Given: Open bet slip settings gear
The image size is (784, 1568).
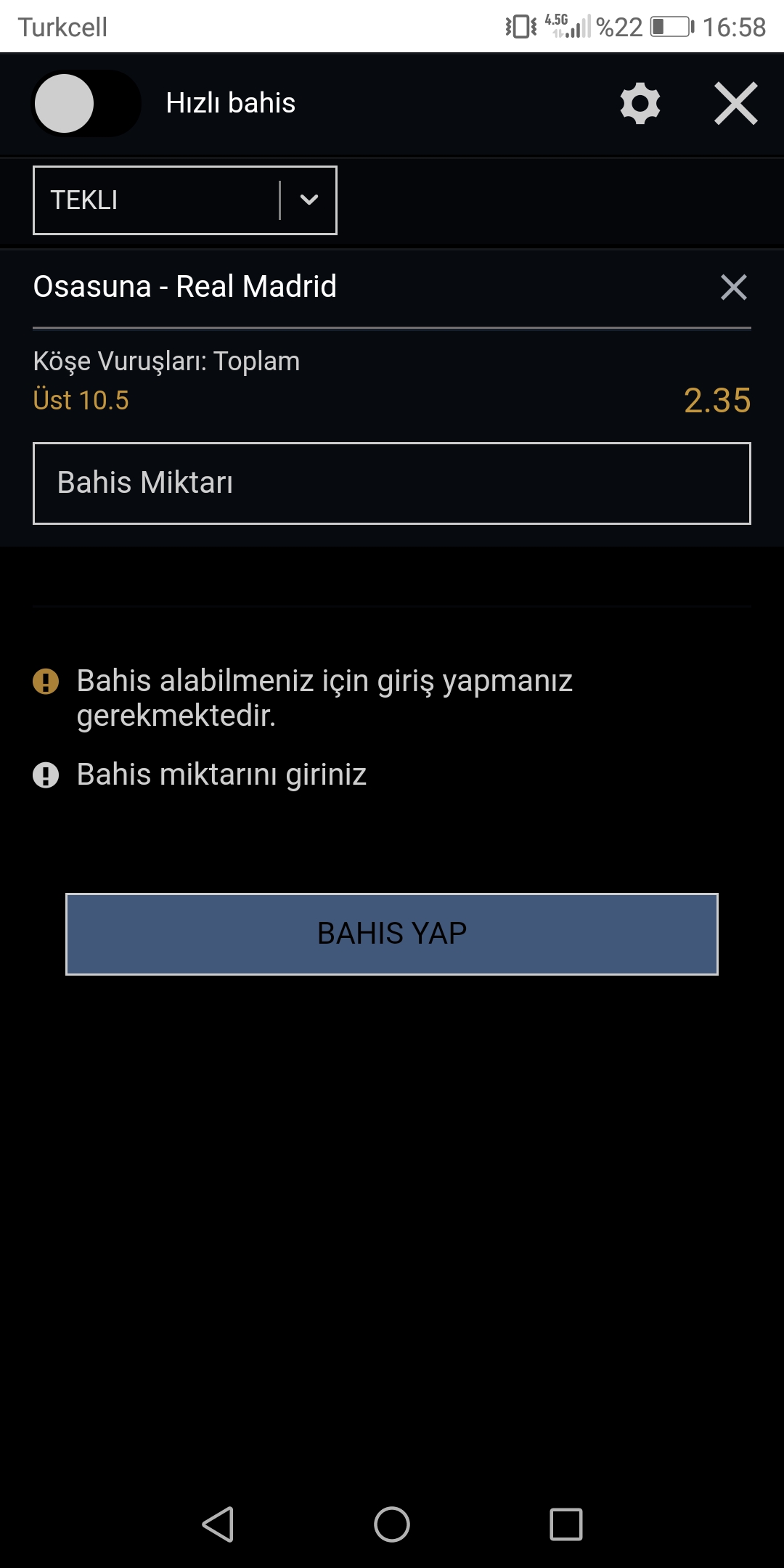Looking at the screenshot, I should [x=640, y=103].
